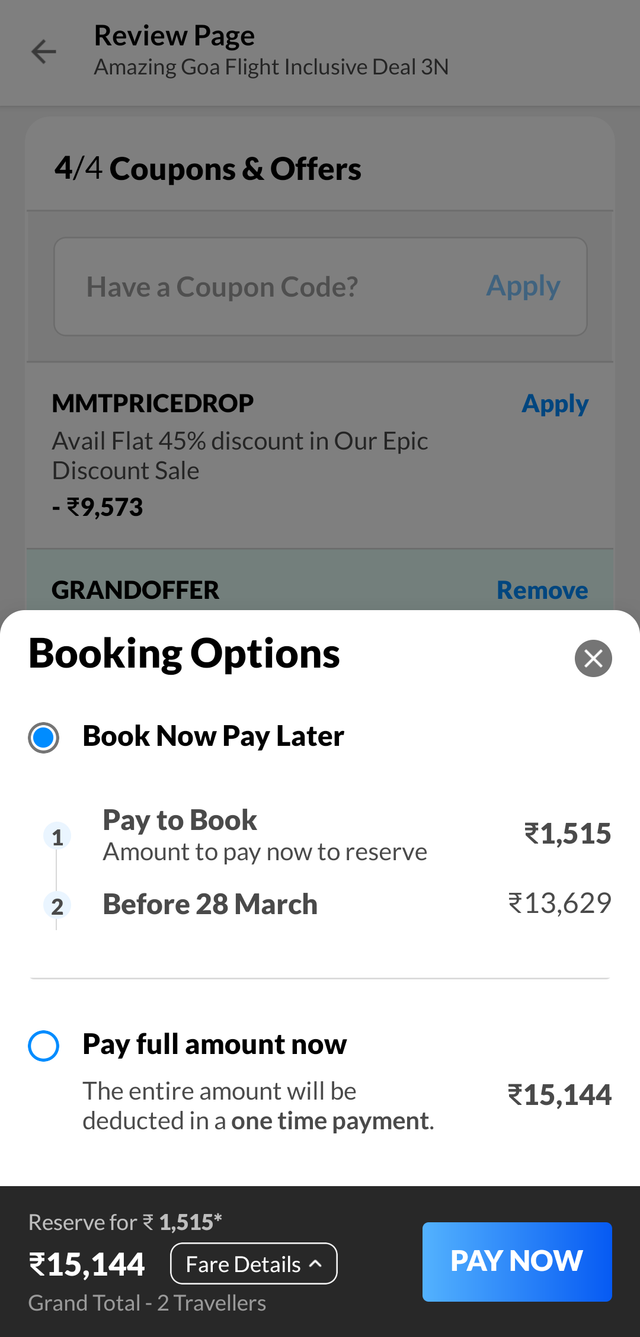Tap the PAY NOW button

click(x=516, y=1261)
